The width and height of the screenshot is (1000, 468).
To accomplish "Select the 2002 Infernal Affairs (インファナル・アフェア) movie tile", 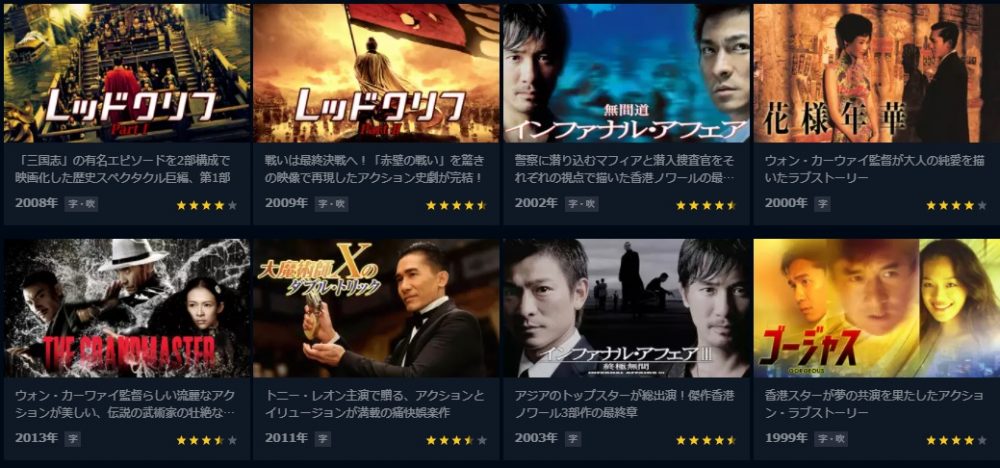I will click(626, 74).
